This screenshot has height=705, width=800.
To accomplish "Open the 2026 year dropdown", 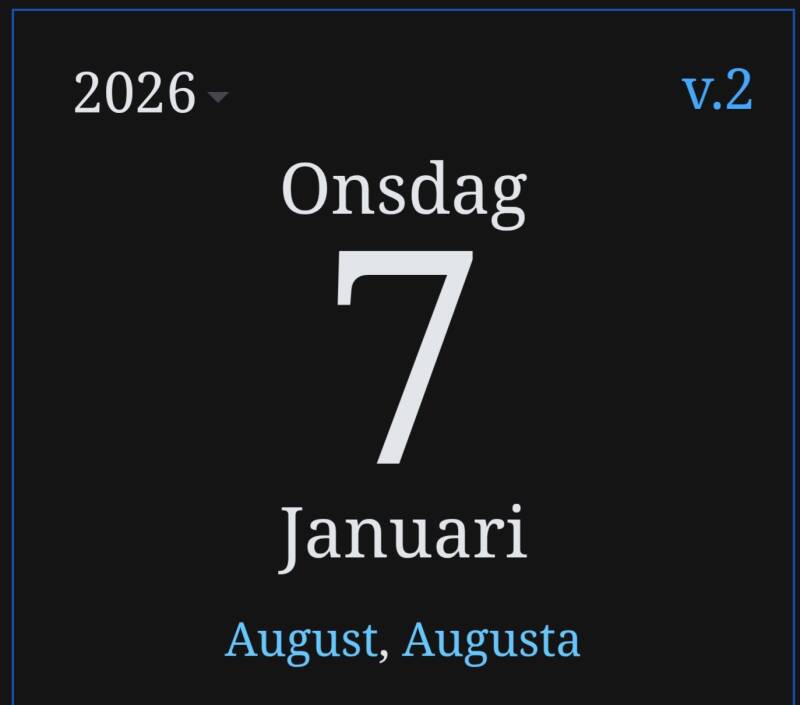I will pyautogui.click(x=150, y=96).
